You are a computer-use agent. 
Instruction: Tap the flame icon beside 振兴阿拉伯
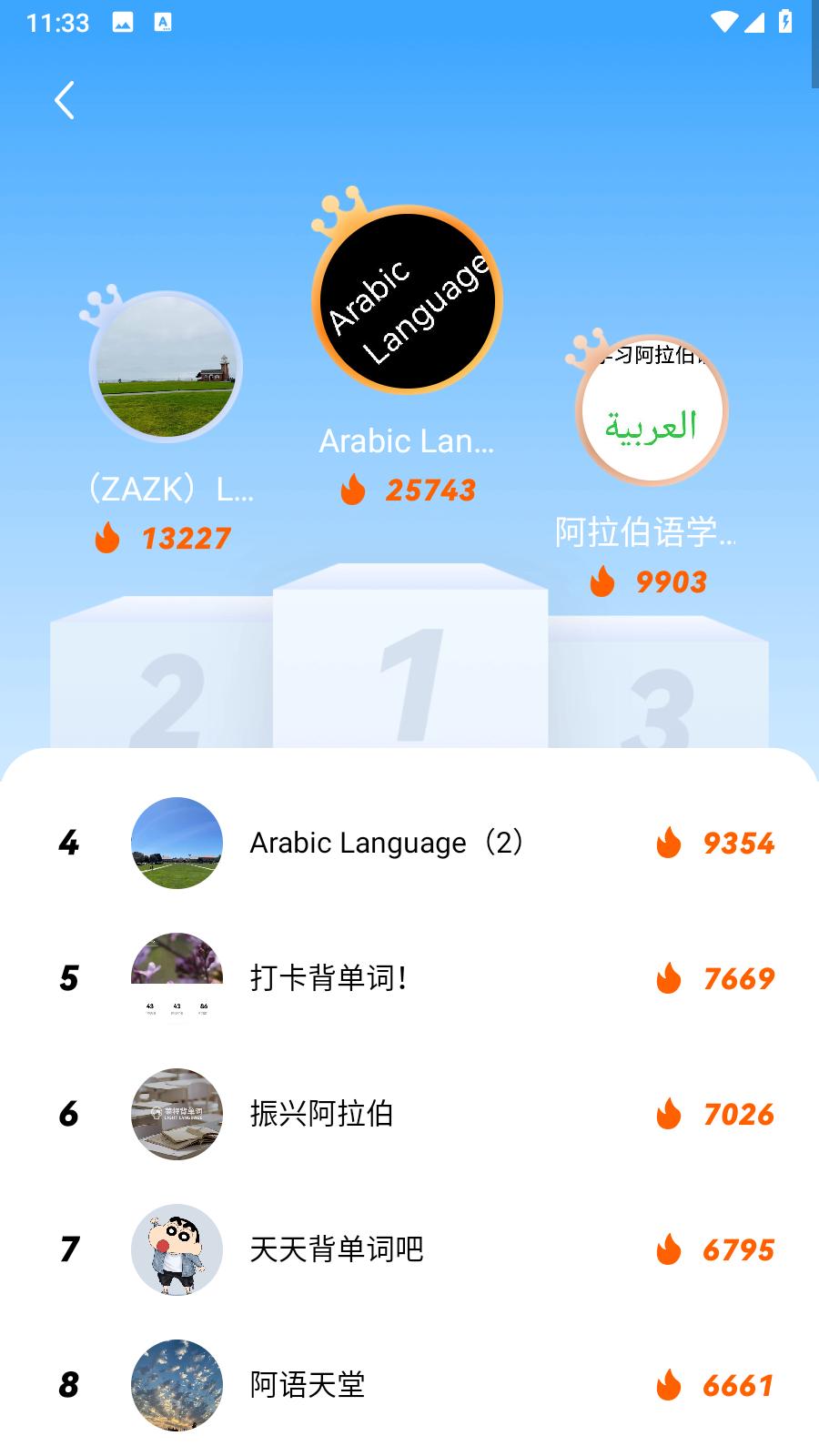[x=670, y=1115]
